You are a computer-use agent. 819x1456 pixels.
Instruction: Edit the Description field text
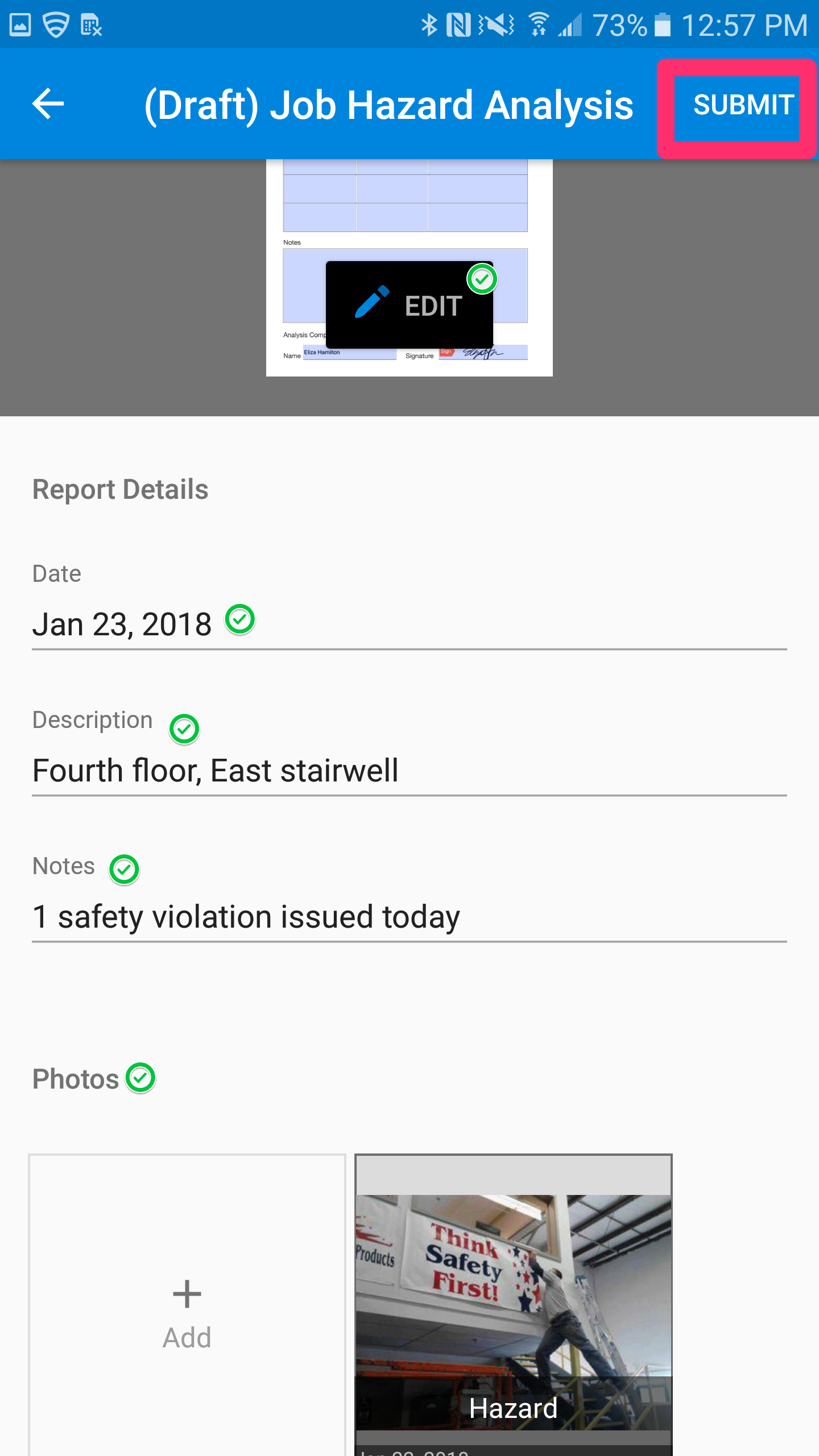pos(409,771)
